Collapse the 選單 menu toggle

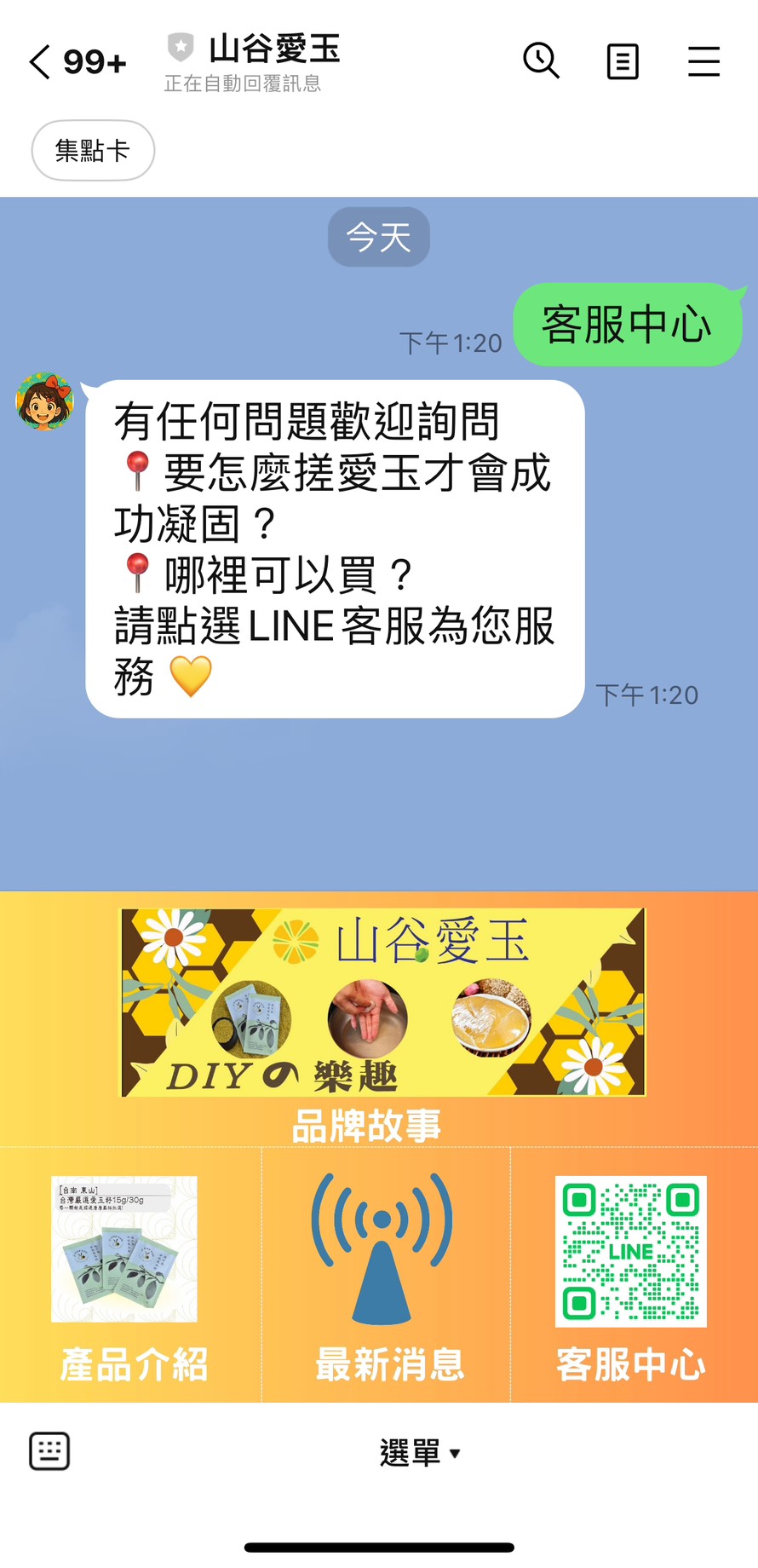[x=419, y=1452]
